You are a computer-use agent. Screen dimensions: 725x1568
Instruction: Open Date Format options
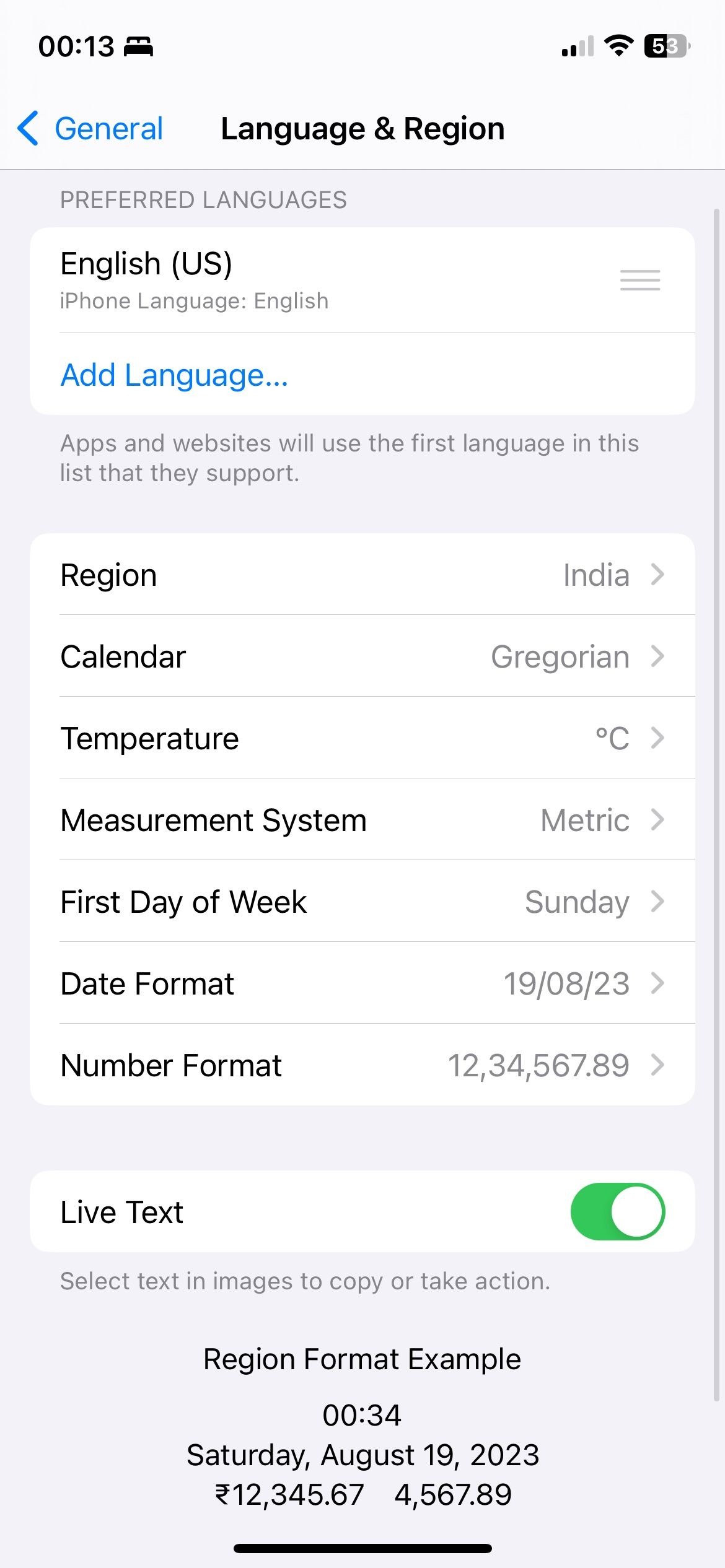pos(362,983)
